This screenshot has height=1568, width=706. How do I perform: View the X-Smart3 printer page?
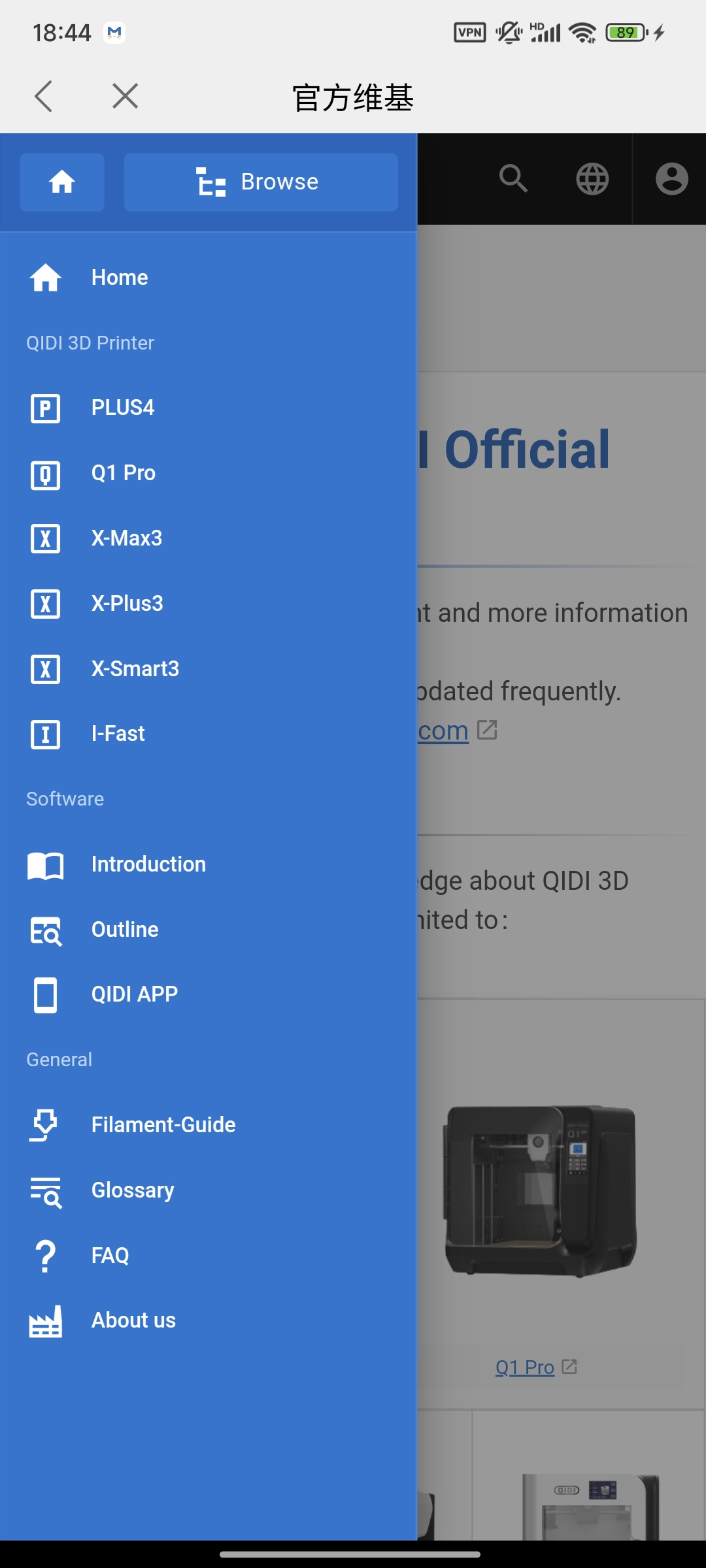coord(135,669)
